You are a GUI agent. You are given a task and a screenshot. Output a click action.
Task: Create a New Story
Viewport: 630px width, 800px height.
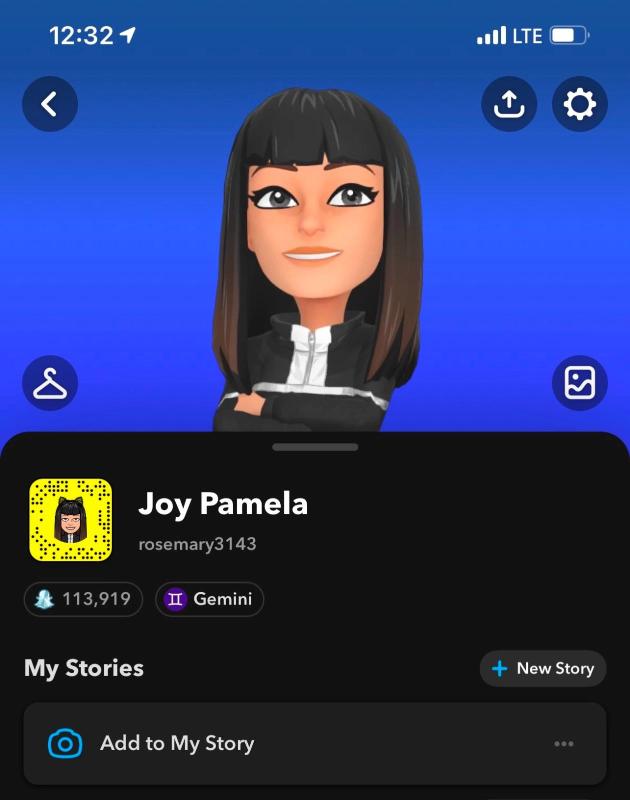coord(543,668)
